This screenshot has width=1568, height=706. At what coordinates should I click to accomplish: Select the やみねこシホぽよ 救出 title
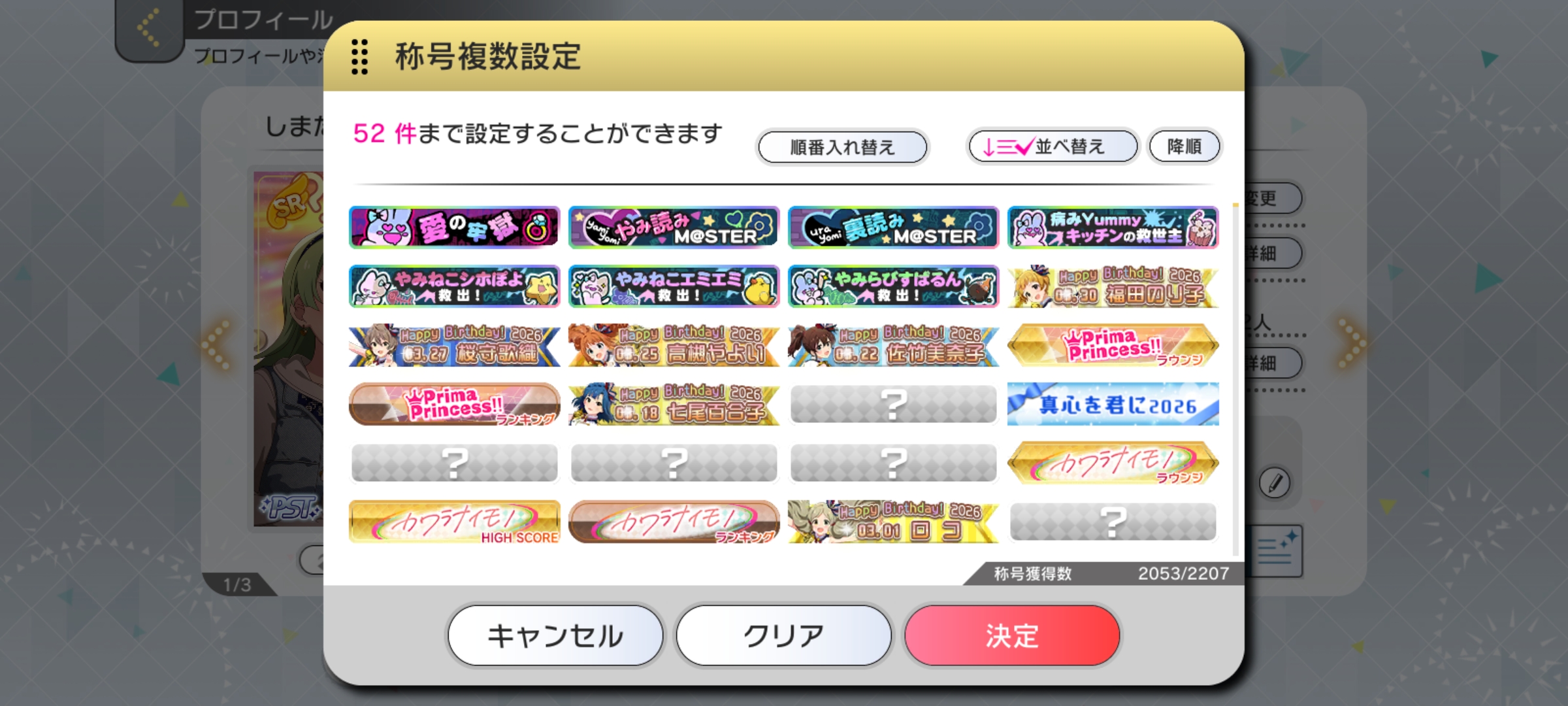(x=455, y=286)
